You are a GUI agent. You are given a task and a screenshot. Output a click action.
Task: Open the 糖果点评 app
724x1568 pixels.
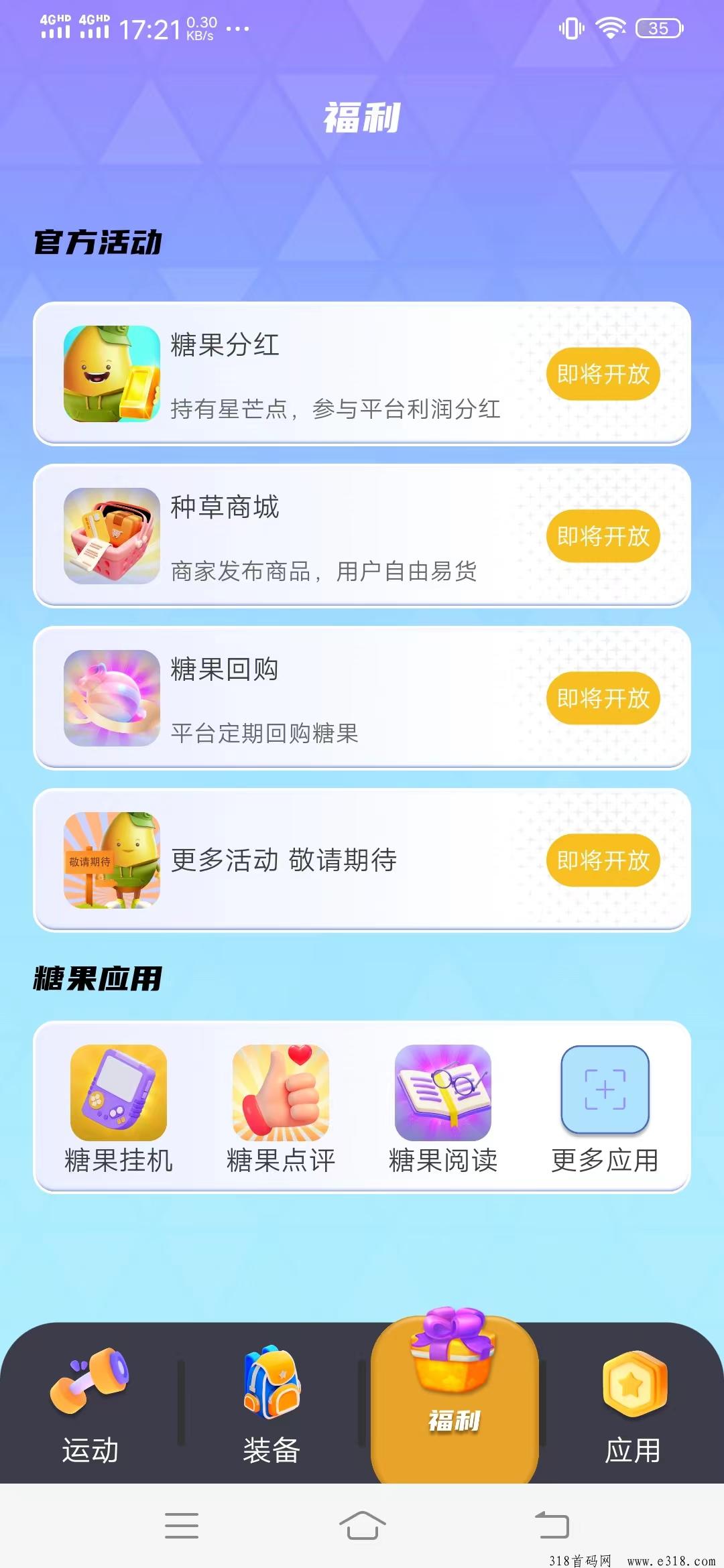[x=281, y=1108]
